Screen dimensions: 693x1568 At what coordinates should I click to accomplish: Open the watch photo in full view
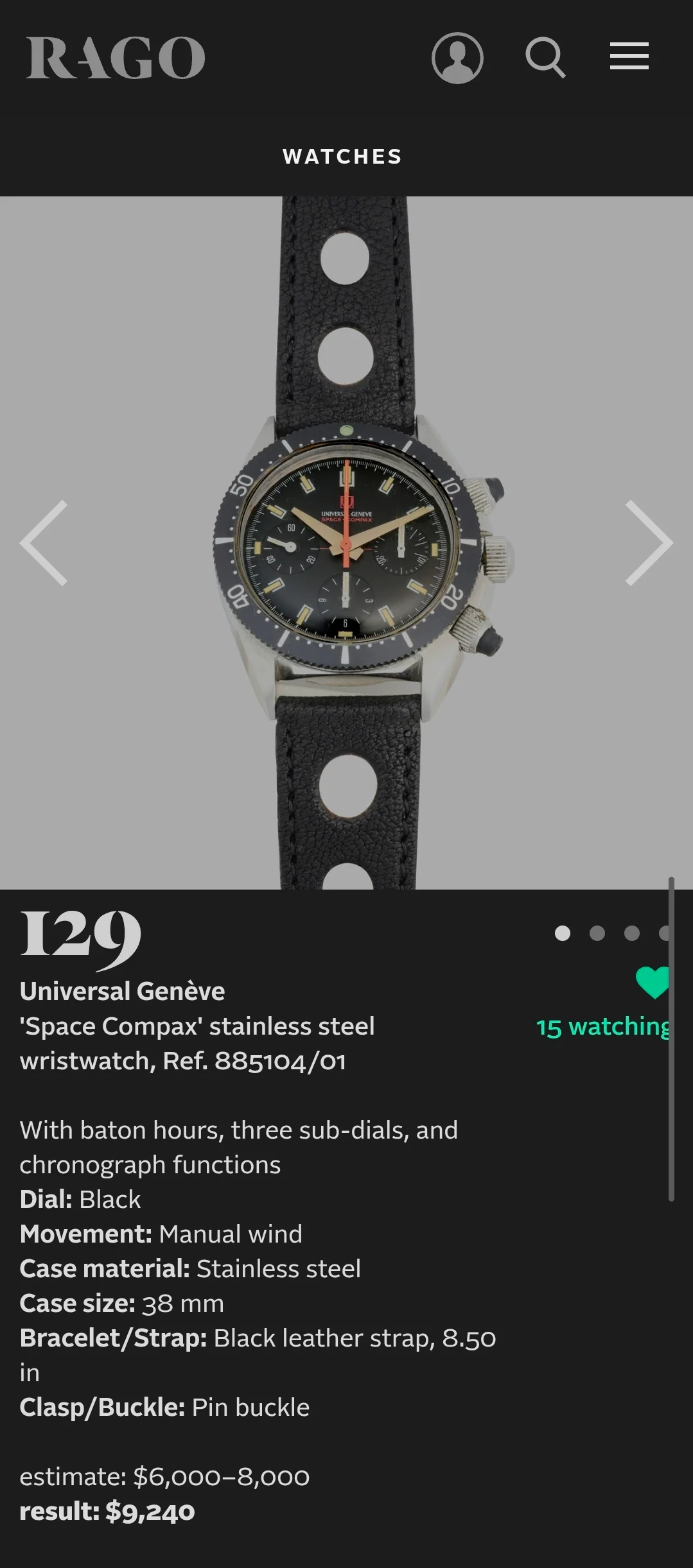pyautogui.click(x=347, y=542)
